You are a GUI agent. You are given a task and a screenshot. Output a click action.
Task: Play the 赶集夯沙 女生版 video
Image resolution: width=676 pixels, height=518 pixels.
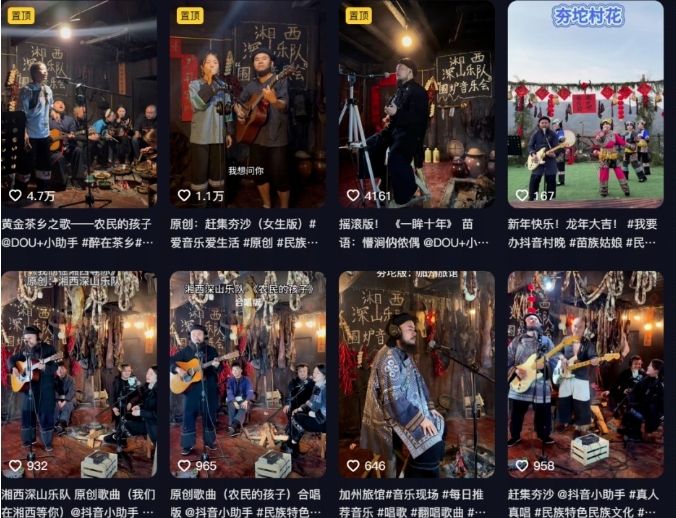click(x=247, y=105)
